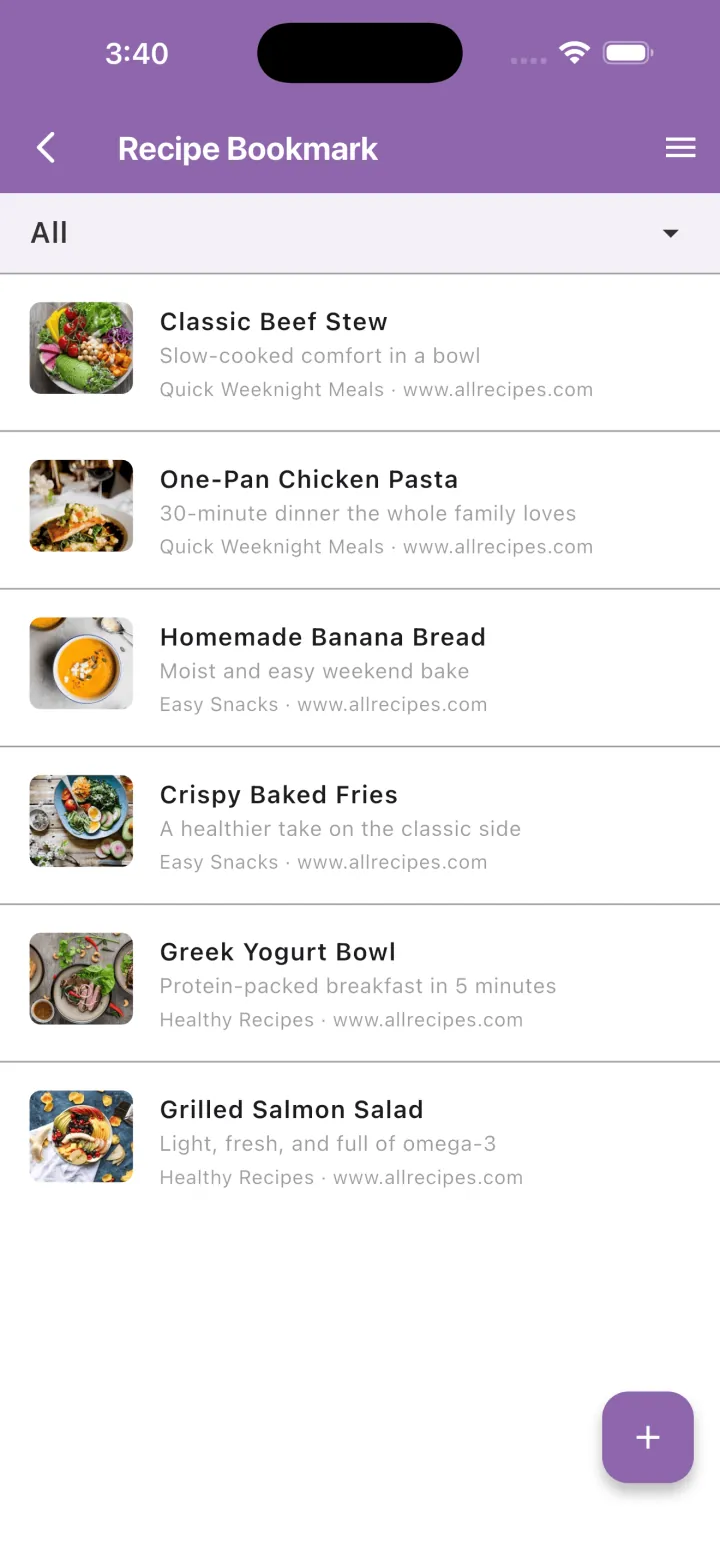Open Greek Yogurt Bowl bookmark
The image size is (720, 1565).
point(360,984)
